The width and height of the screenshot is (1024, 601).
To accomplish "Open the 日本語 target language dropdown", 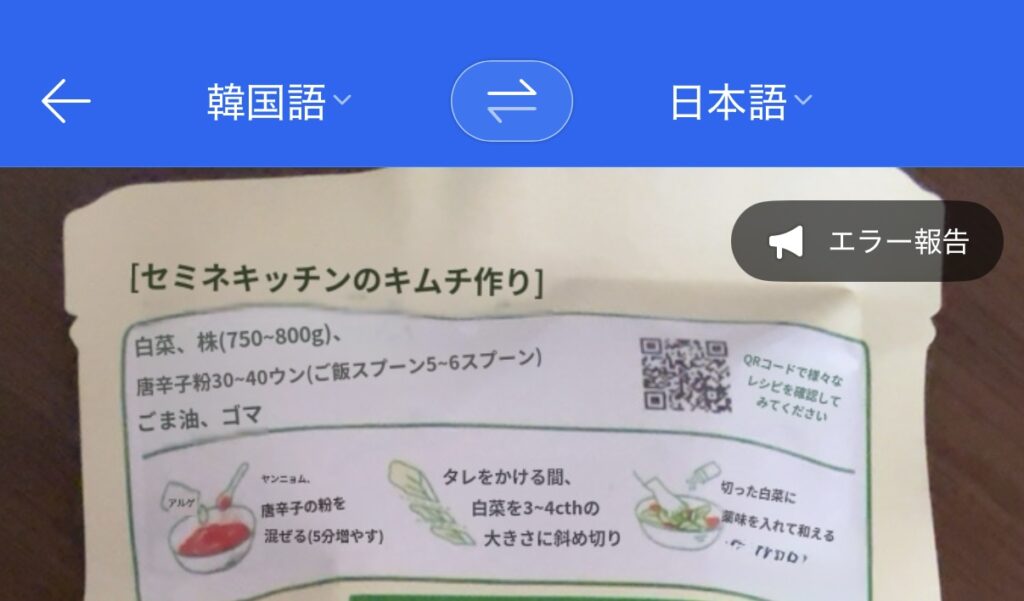I will point(739,102).
